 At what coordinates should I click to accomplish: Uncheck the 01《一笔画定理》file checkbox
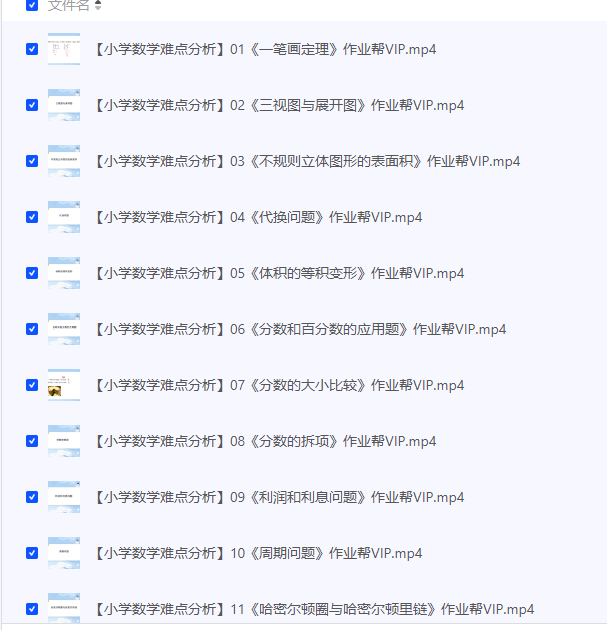click(x=32, y=49)
